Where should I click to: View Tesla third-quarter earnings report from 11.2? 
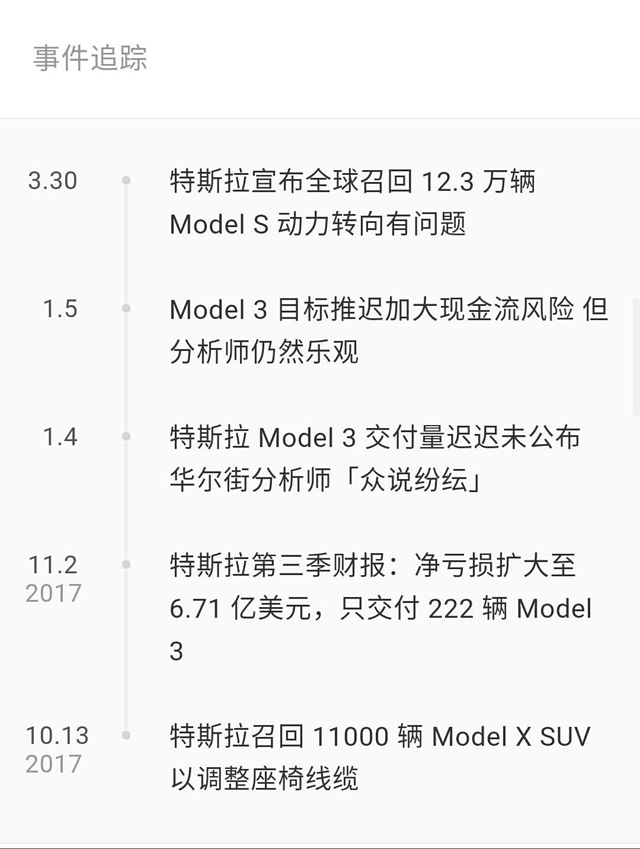[380, 607]
